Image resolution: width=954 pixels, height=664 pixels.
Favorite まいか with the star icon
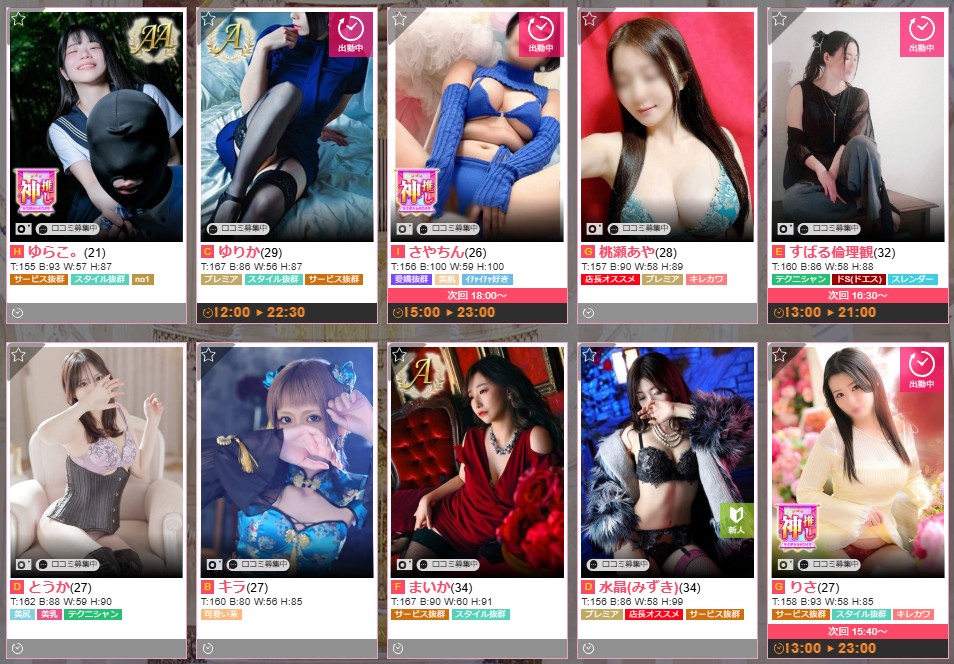click(x=399, y=355)
